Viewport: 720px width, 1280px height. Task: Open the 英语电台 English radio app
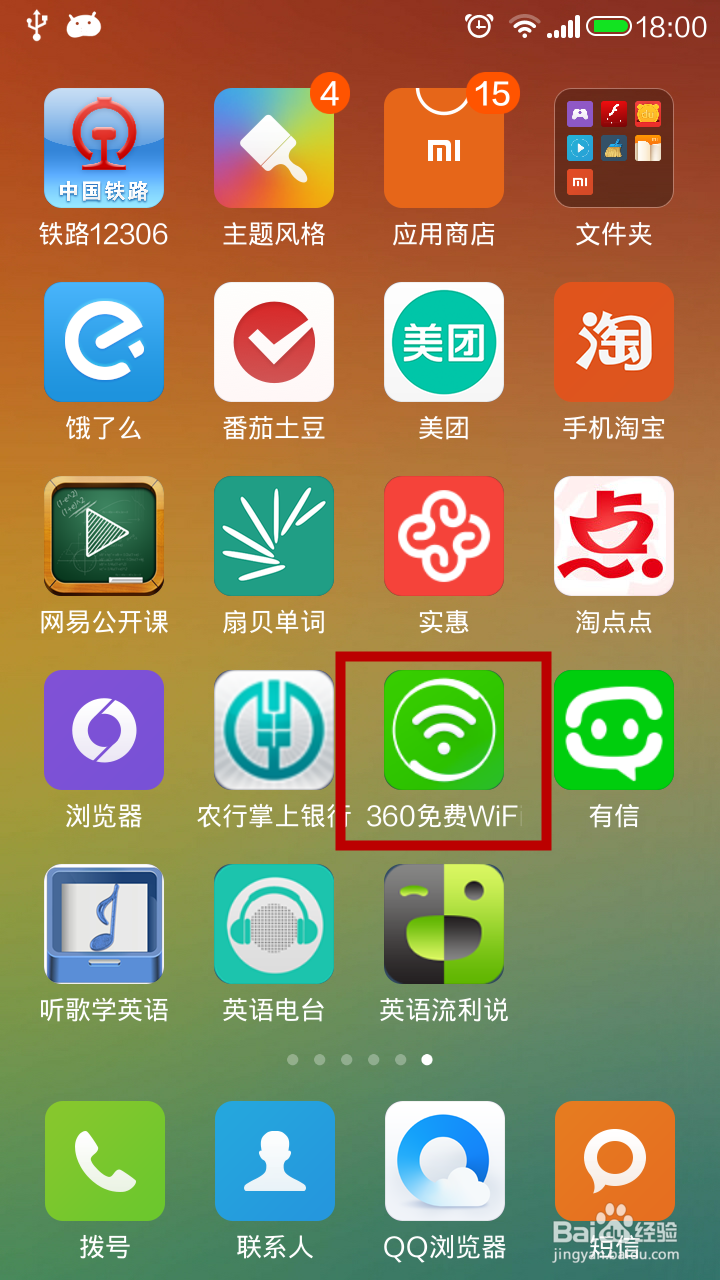coord(273,924)
